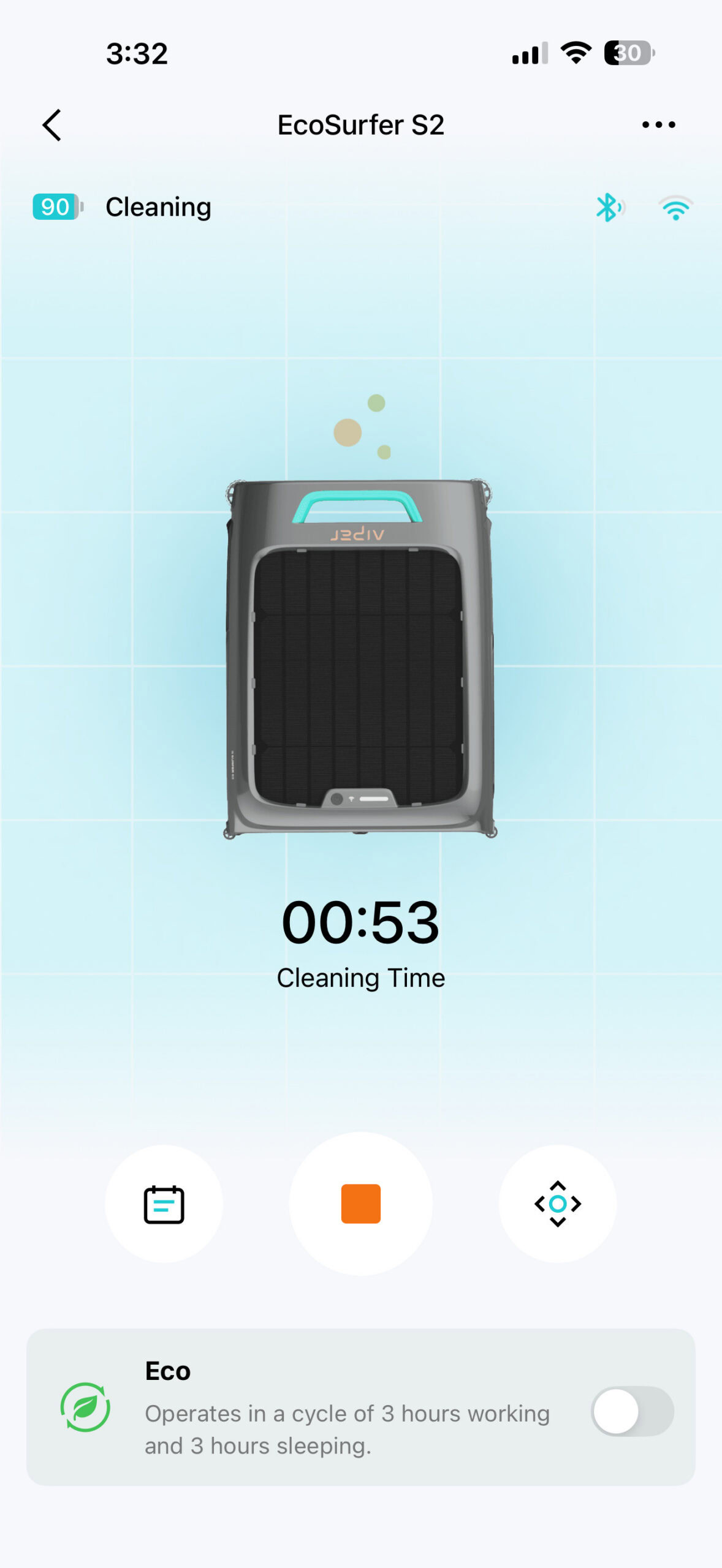Go back from EcoSurfer S2 screen
This screenshot has width=722, height=1568.
53,125
